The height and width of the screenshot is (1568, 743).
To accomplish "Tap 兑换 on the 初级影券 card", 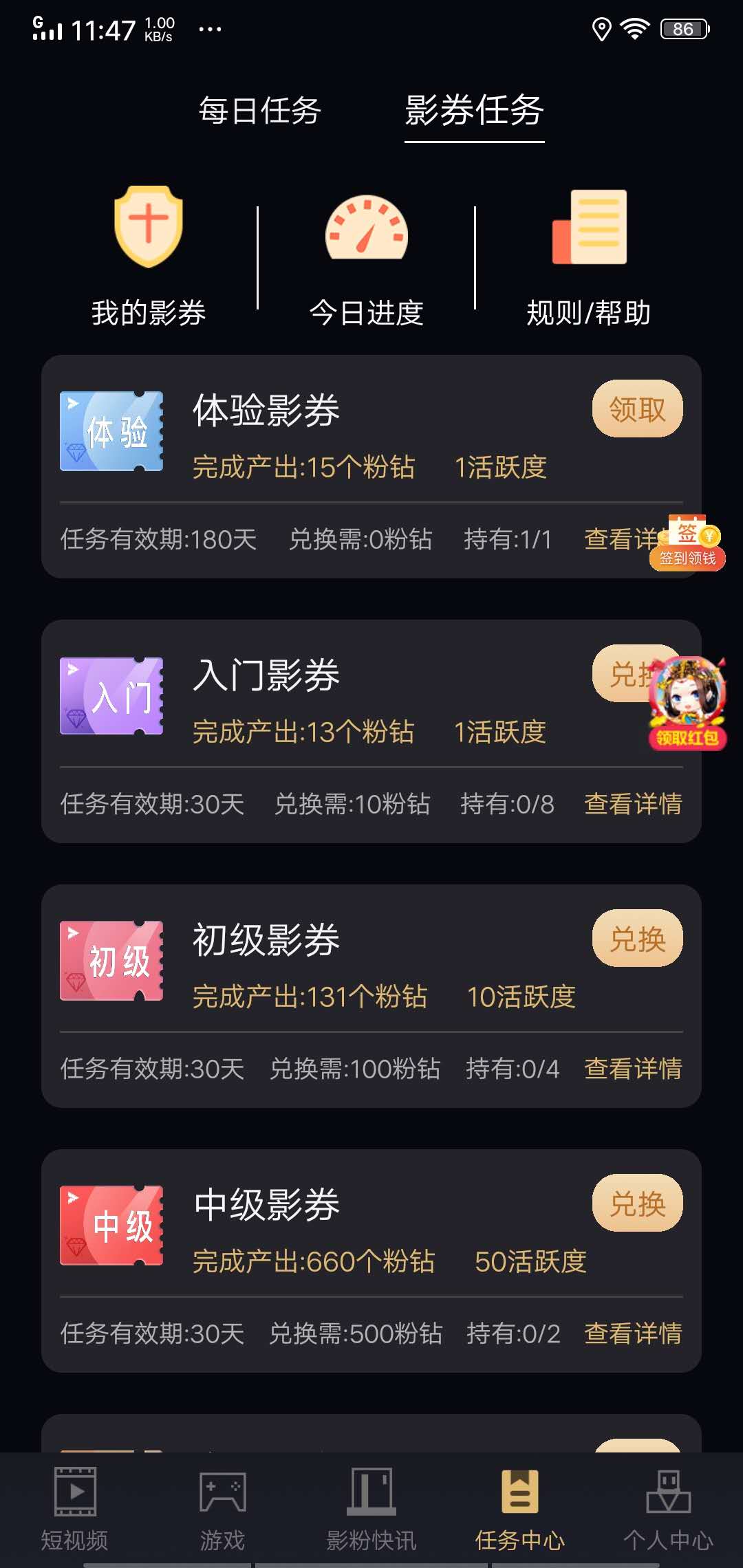I will (636, 939).
